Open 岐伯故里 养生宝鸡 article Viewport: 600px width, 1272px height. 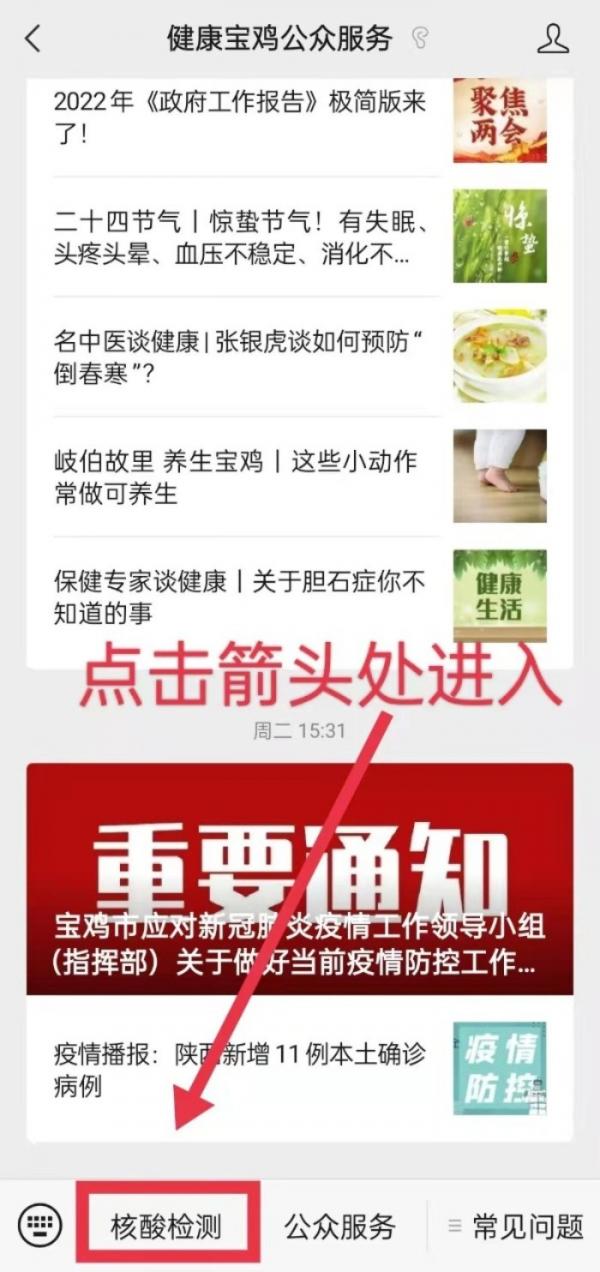[x=240, y=477]
